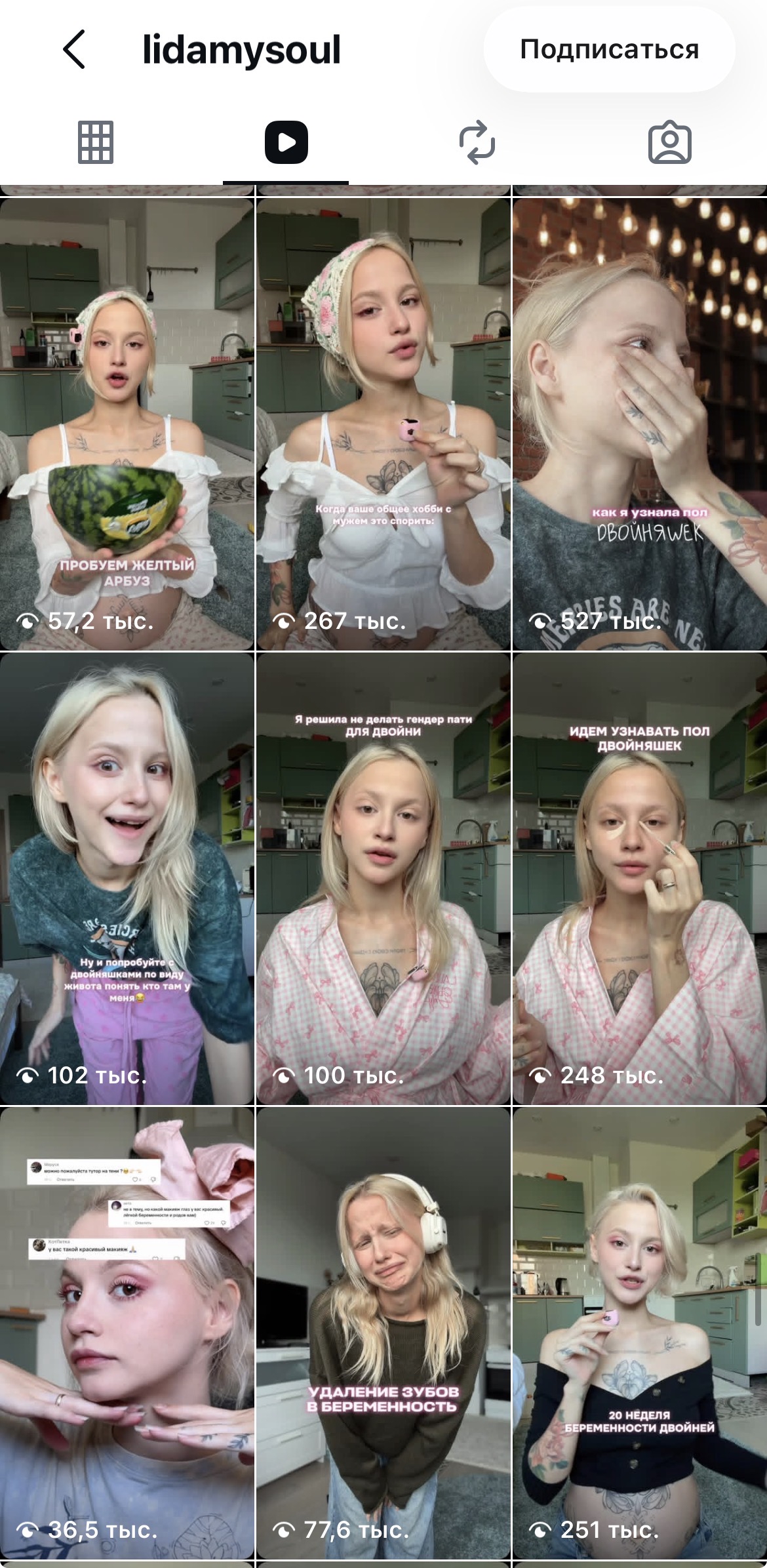Select the Reels video tab
767x1568 pixels.
tap(286, 142)
